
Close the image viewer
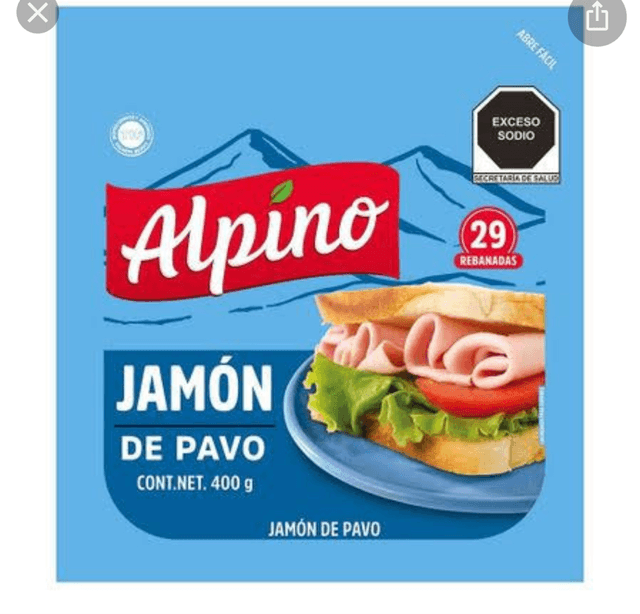pyautogui.click(x=37, y=12)
